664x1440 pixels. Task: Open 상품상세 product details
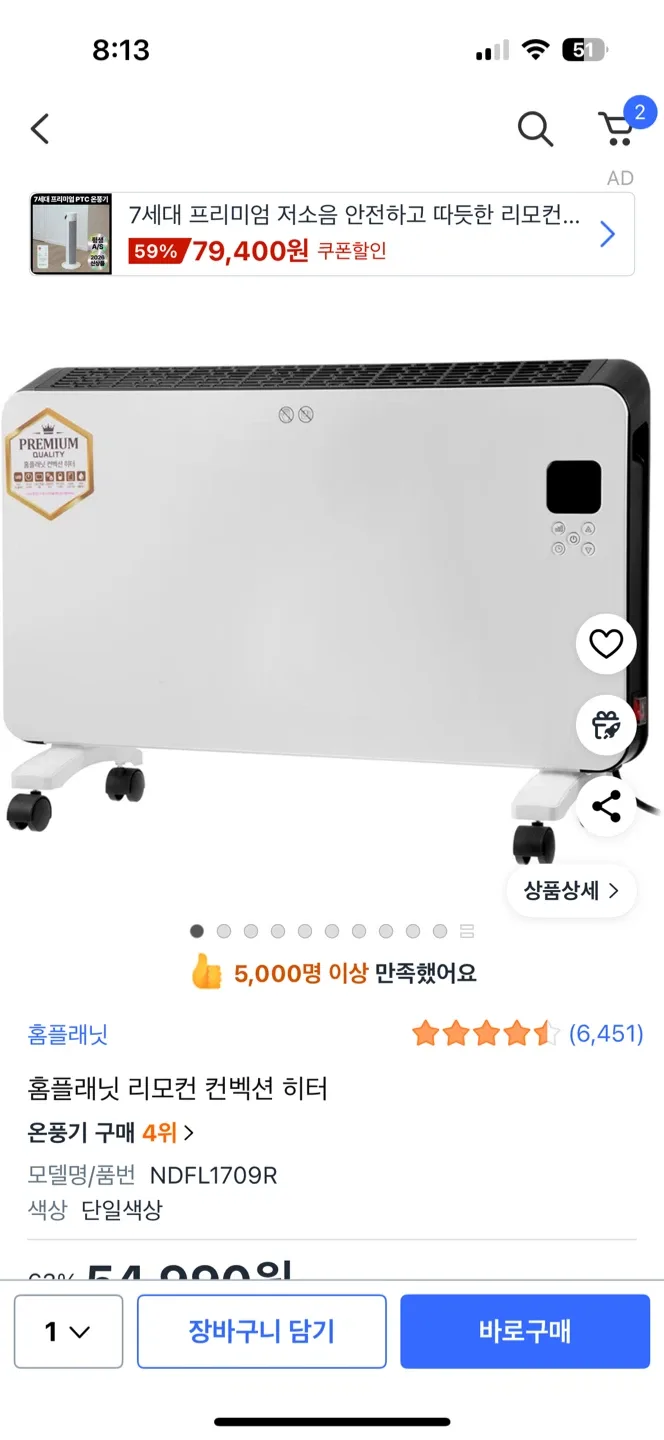tap(571, 890)
